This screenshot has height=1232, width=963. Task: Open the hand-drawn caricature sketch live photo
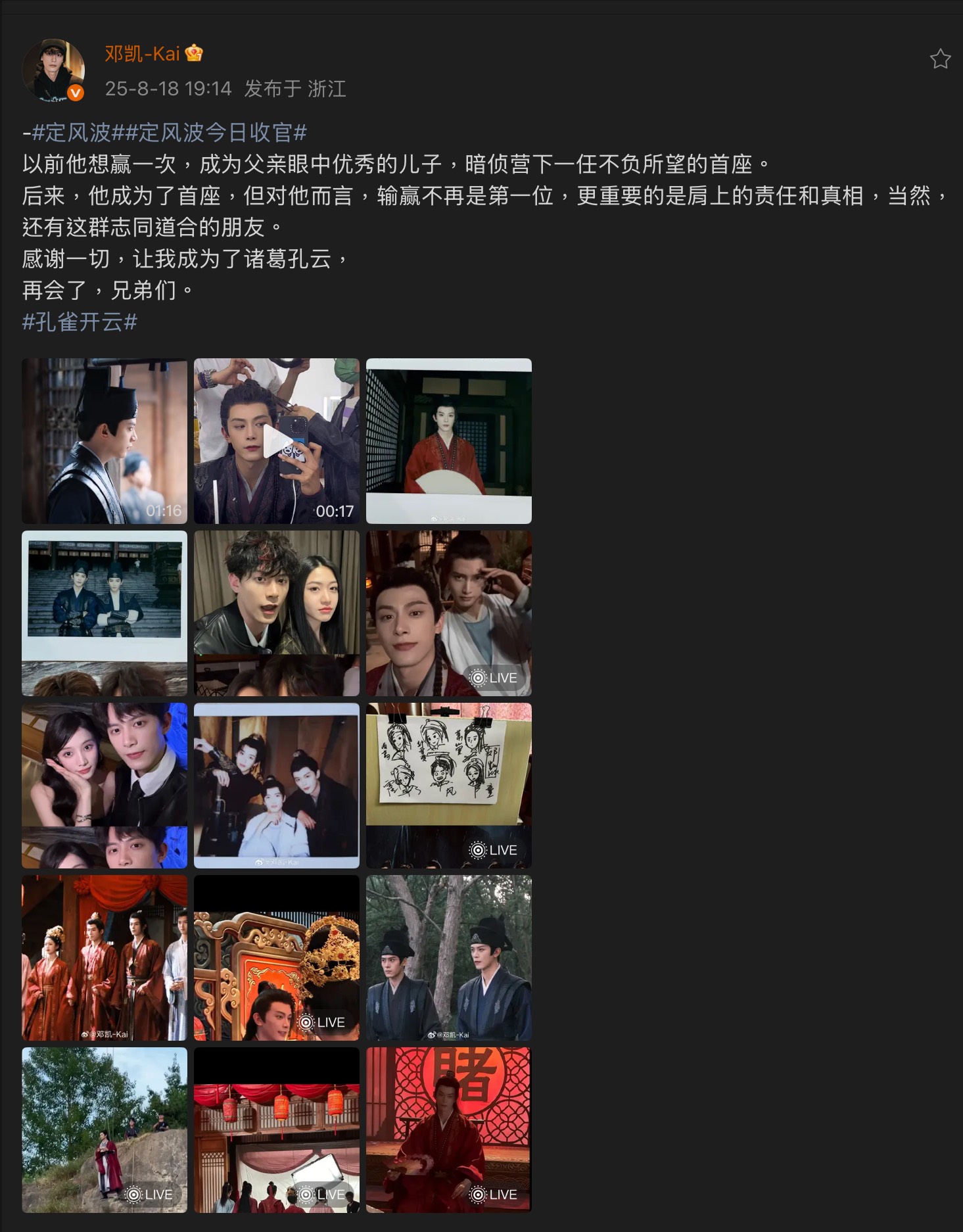pyautogui.click(x=449, y=786)
